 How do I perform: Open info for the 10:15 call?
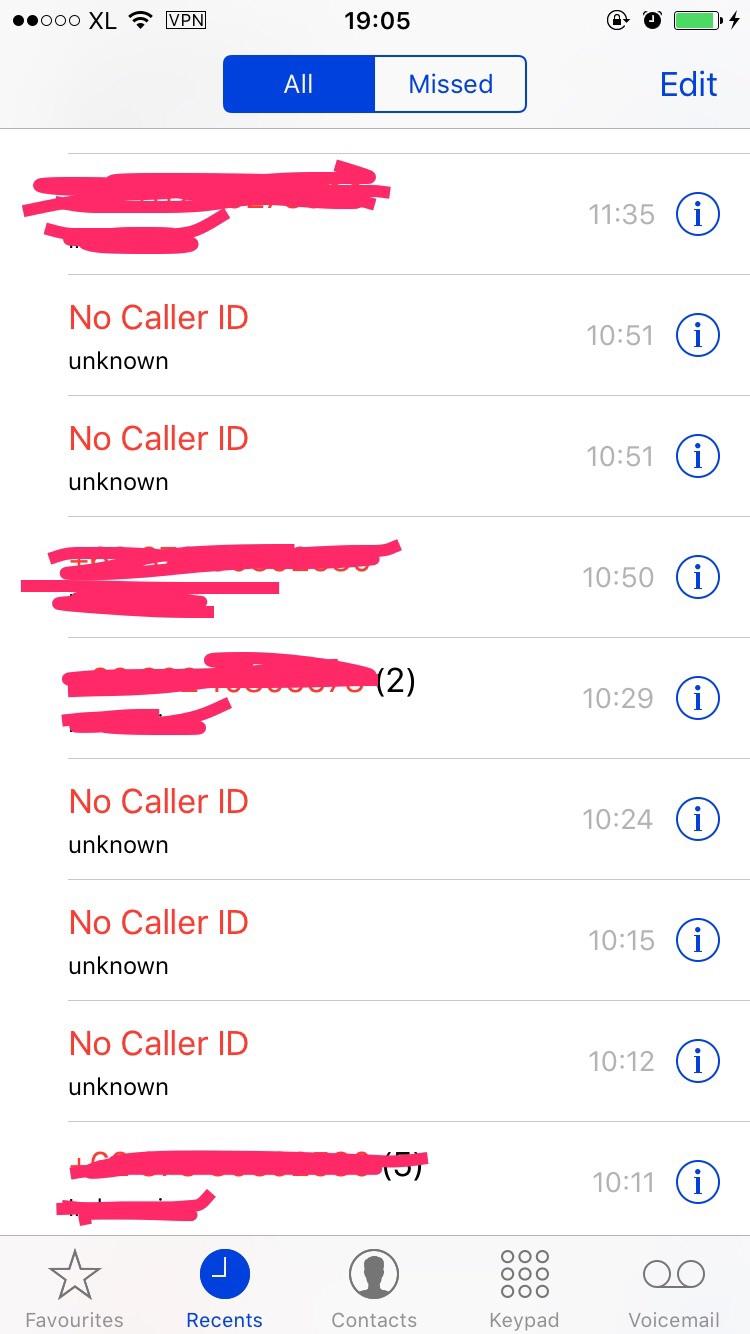698,940
